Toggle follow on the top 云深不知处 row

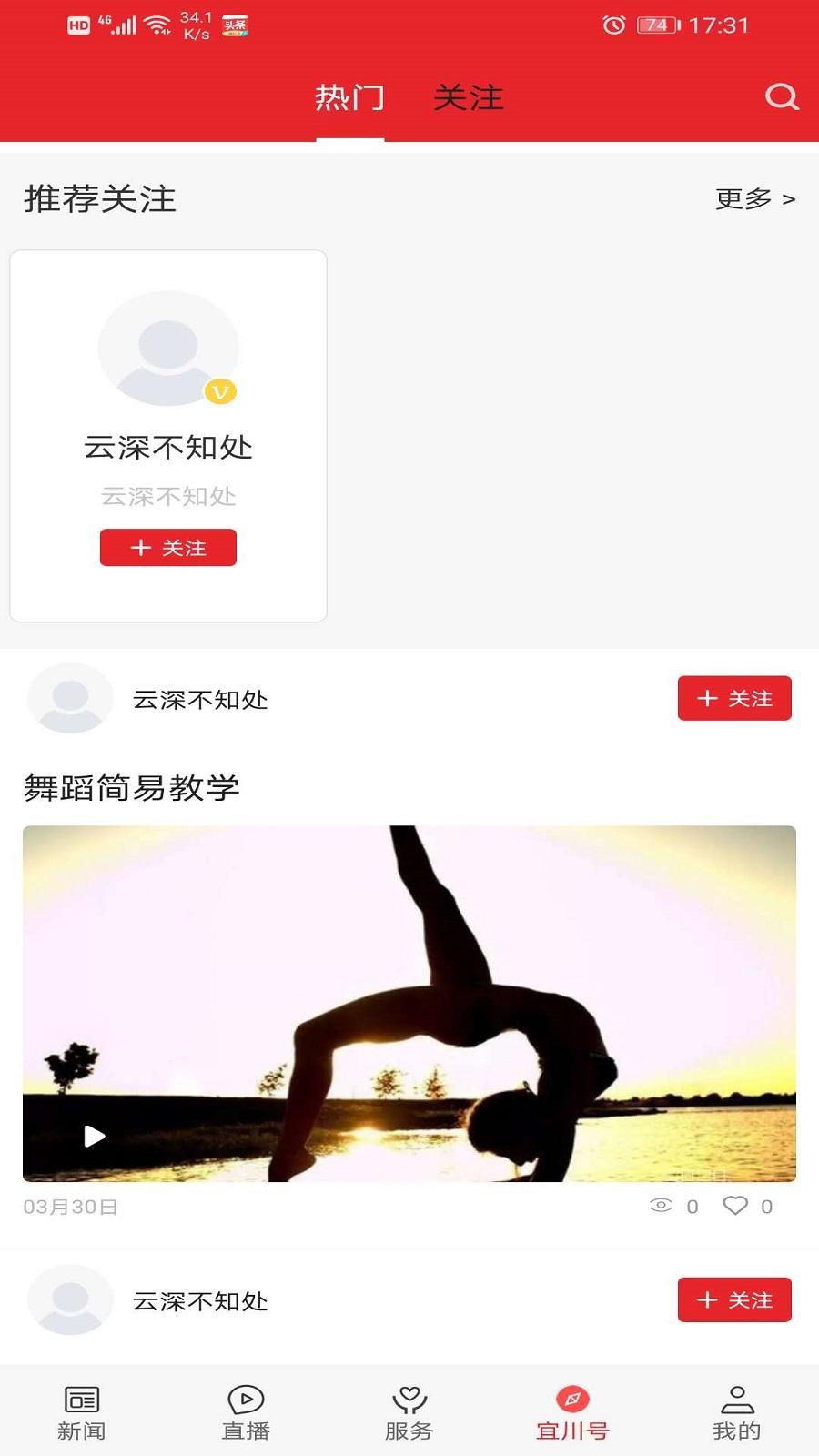click(x=734, y=698)
